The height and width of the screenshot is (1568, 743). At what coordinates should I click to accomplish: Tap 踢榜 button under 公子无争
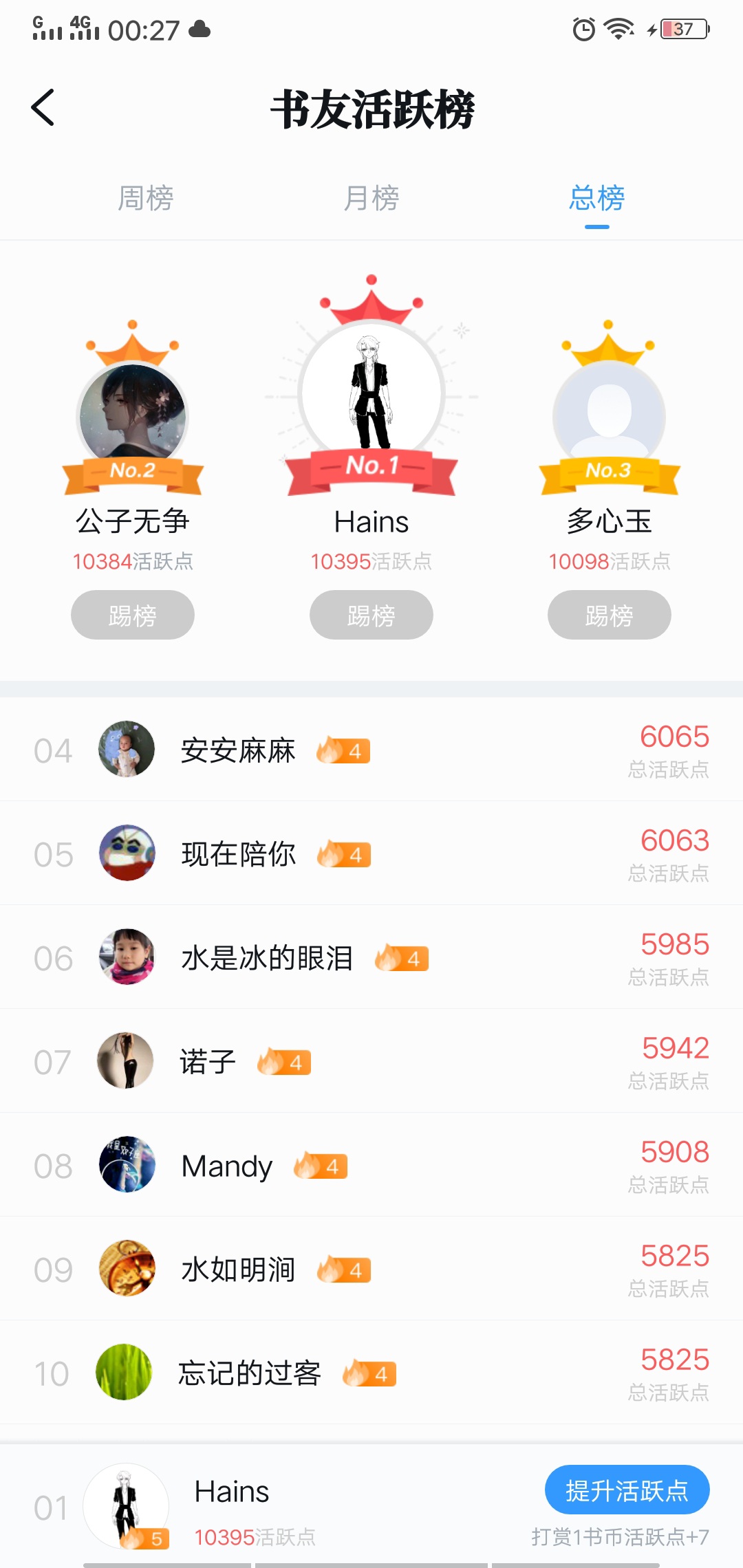click(133, 615)
